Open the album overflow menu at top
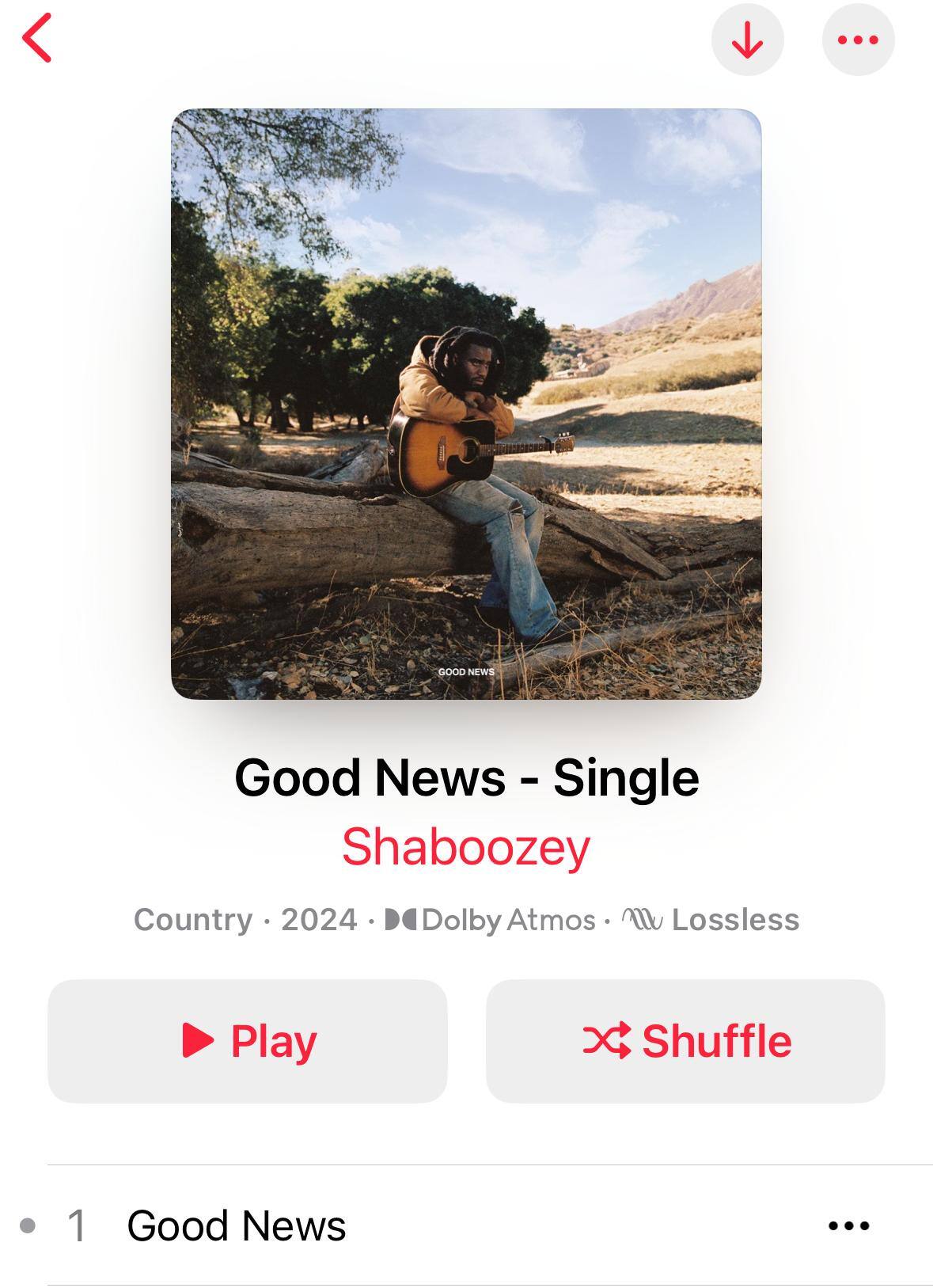 [x=858, y=40]
